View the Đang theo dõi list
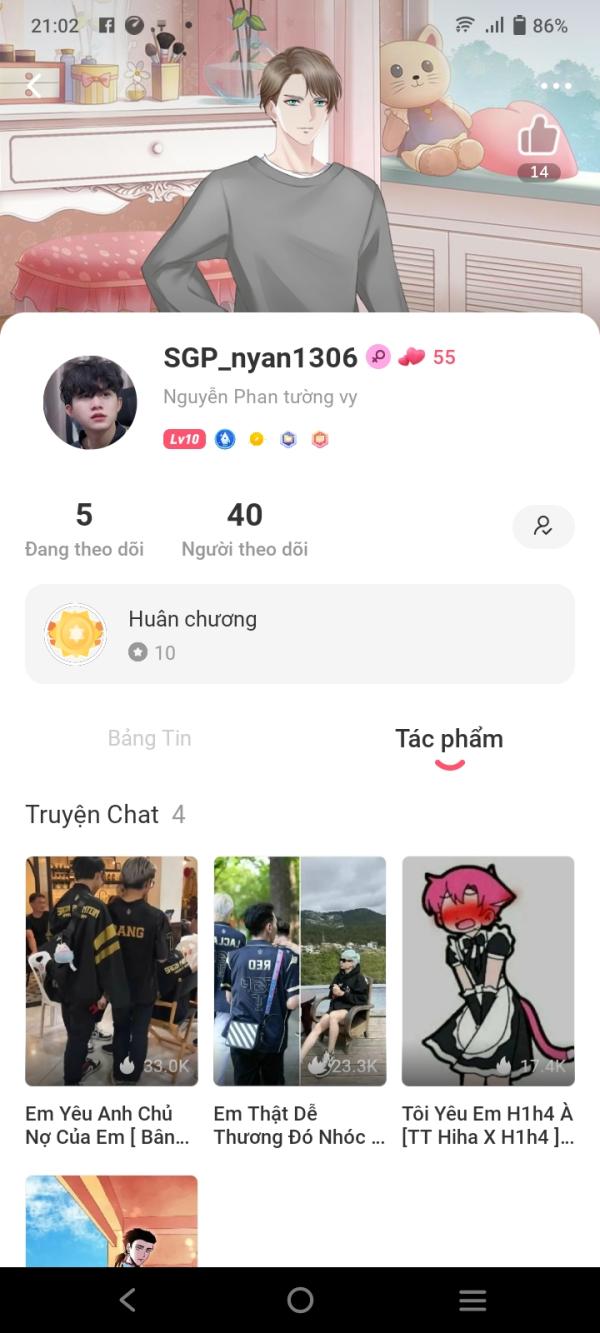Viewport: 600px width, 1333px height. pos(84,530)
